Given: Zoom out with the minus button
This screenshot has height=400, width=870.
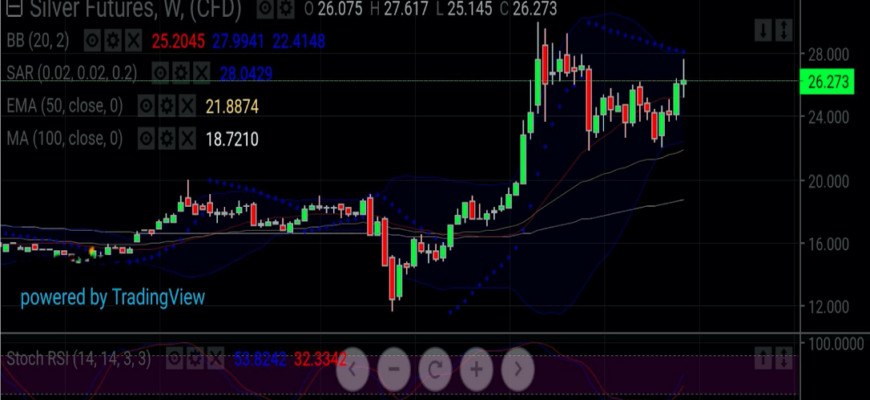Looking at the screenshot, I should coord(393,369).
